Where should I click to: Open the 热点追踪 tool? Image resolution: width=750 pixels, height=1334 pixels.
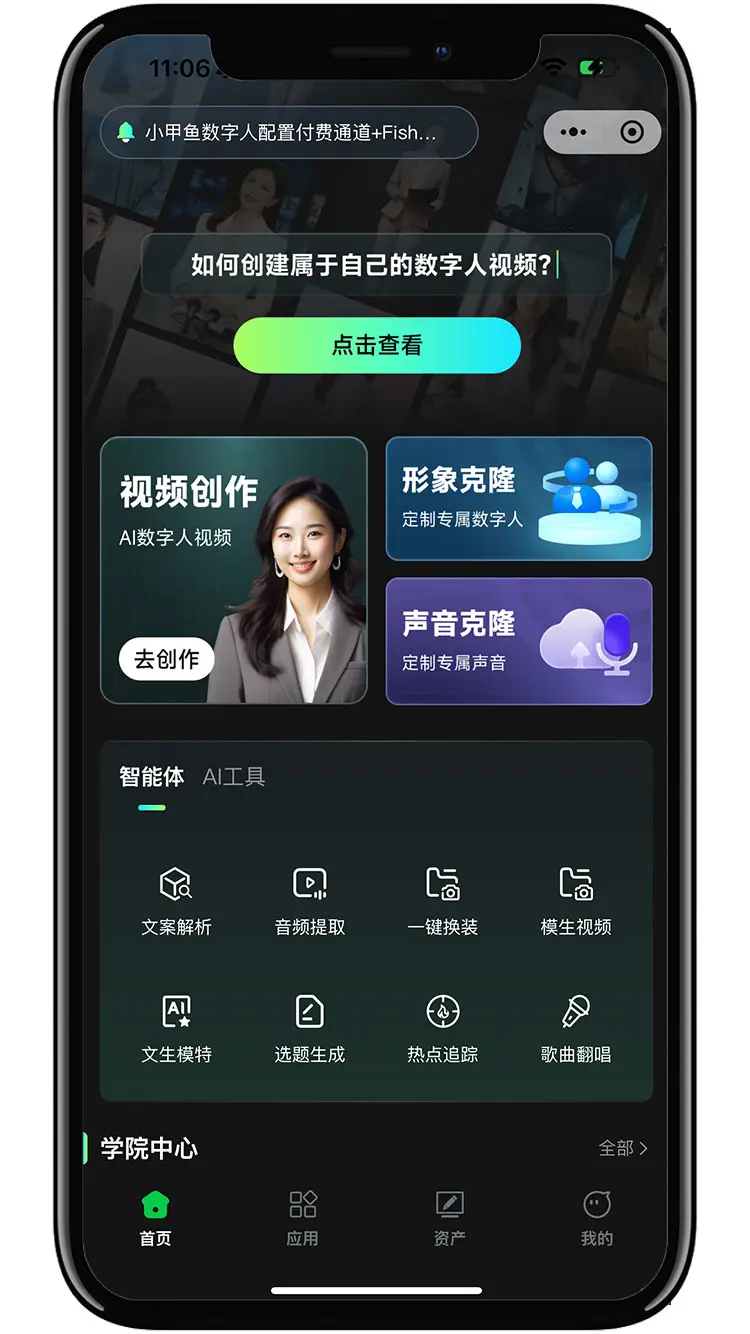pyautogui.click(x=443, y=1027)
